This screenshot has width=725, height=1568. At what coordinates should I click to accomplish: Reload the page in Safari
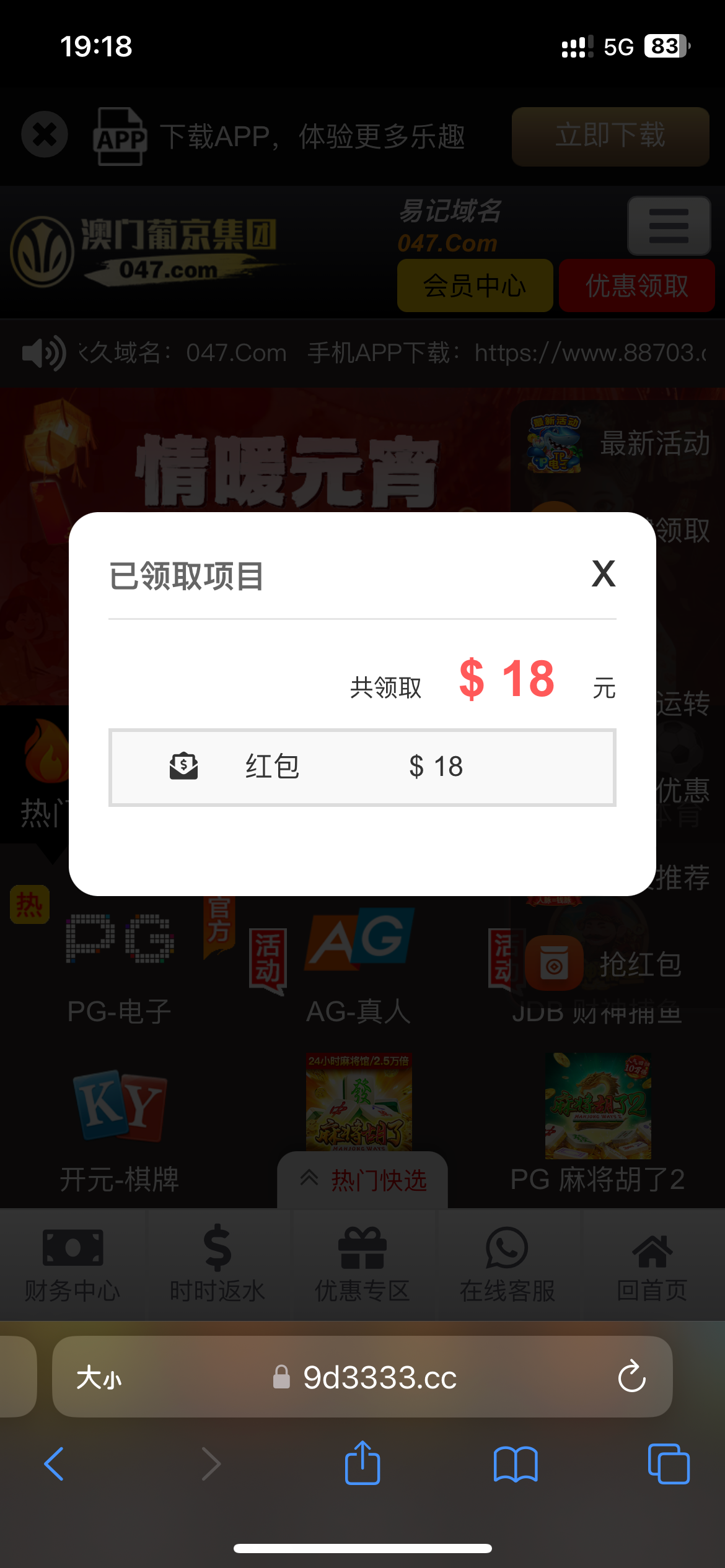(632, 1377)
